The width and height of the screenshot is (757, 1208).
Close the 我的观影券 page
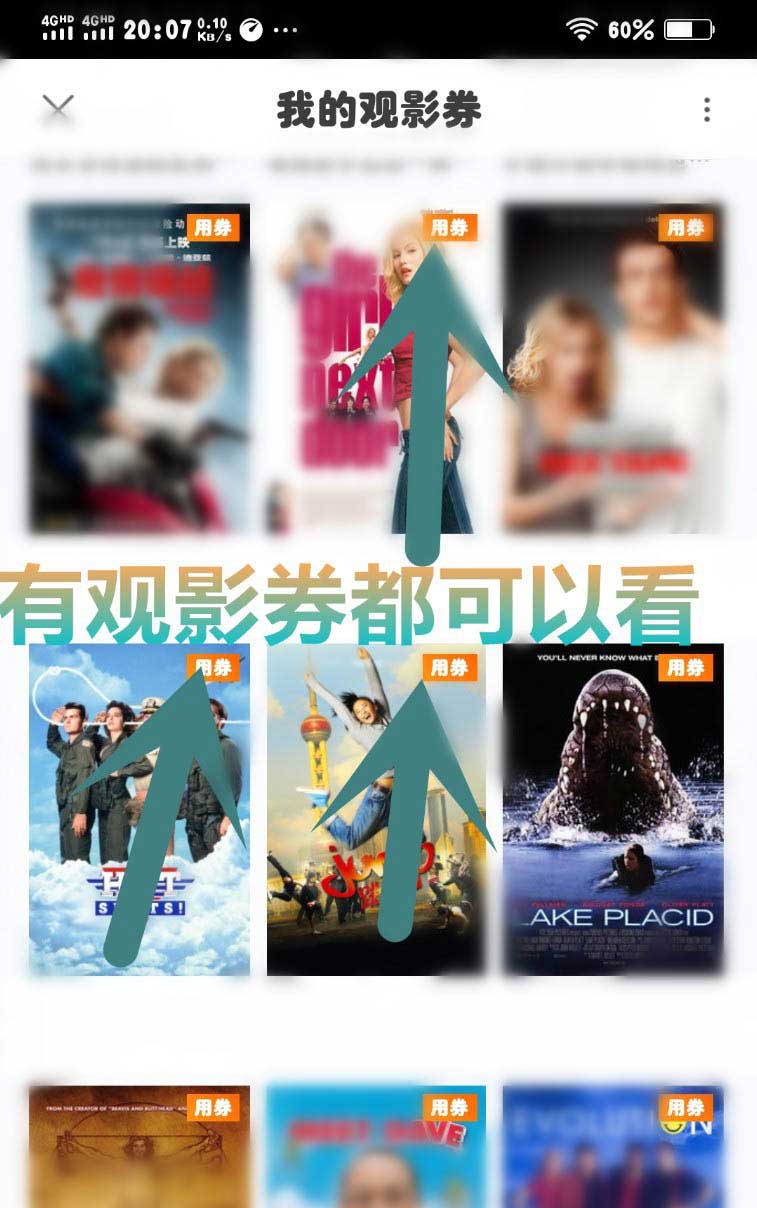[58, 108]
